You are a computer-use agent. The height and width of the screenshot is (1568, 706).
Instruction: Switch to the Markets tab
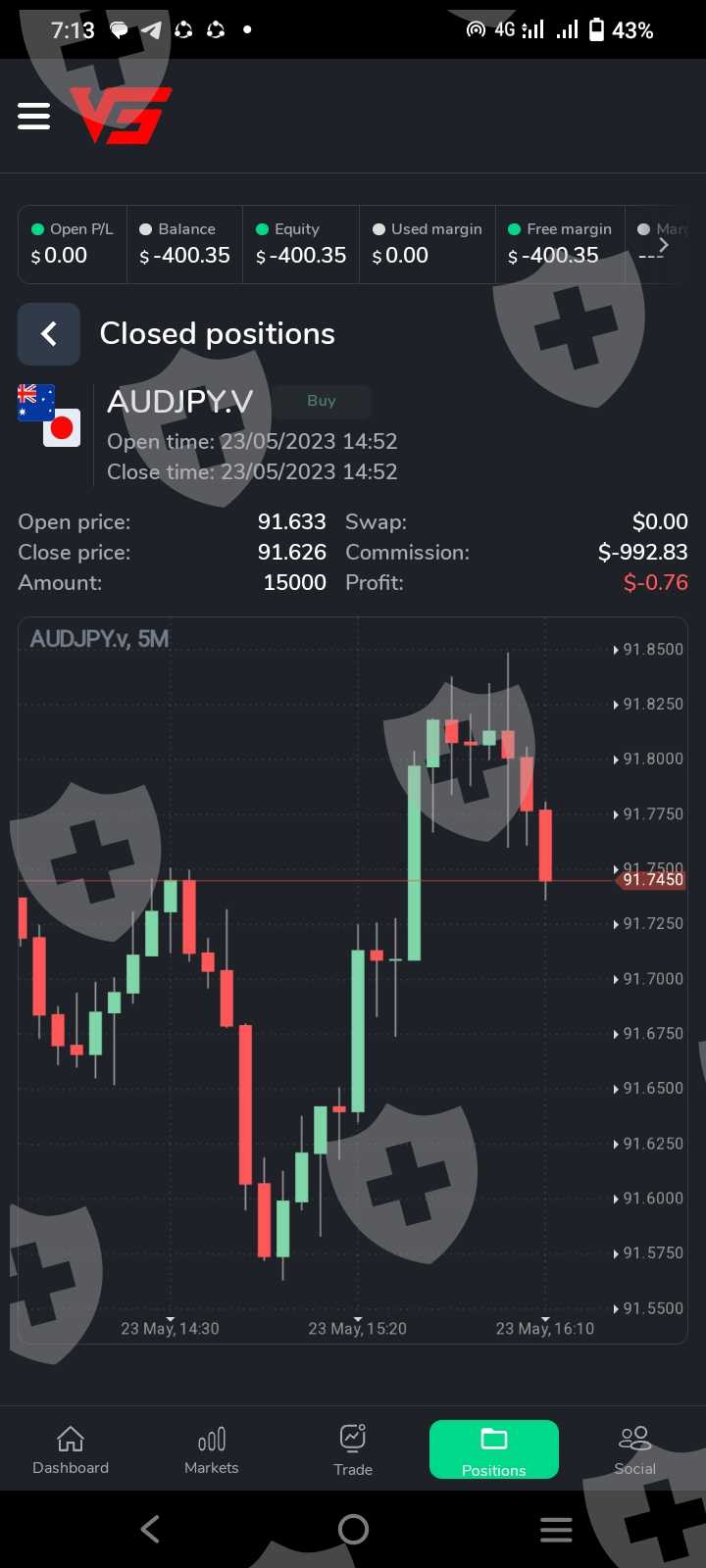tap(212, 1449)
